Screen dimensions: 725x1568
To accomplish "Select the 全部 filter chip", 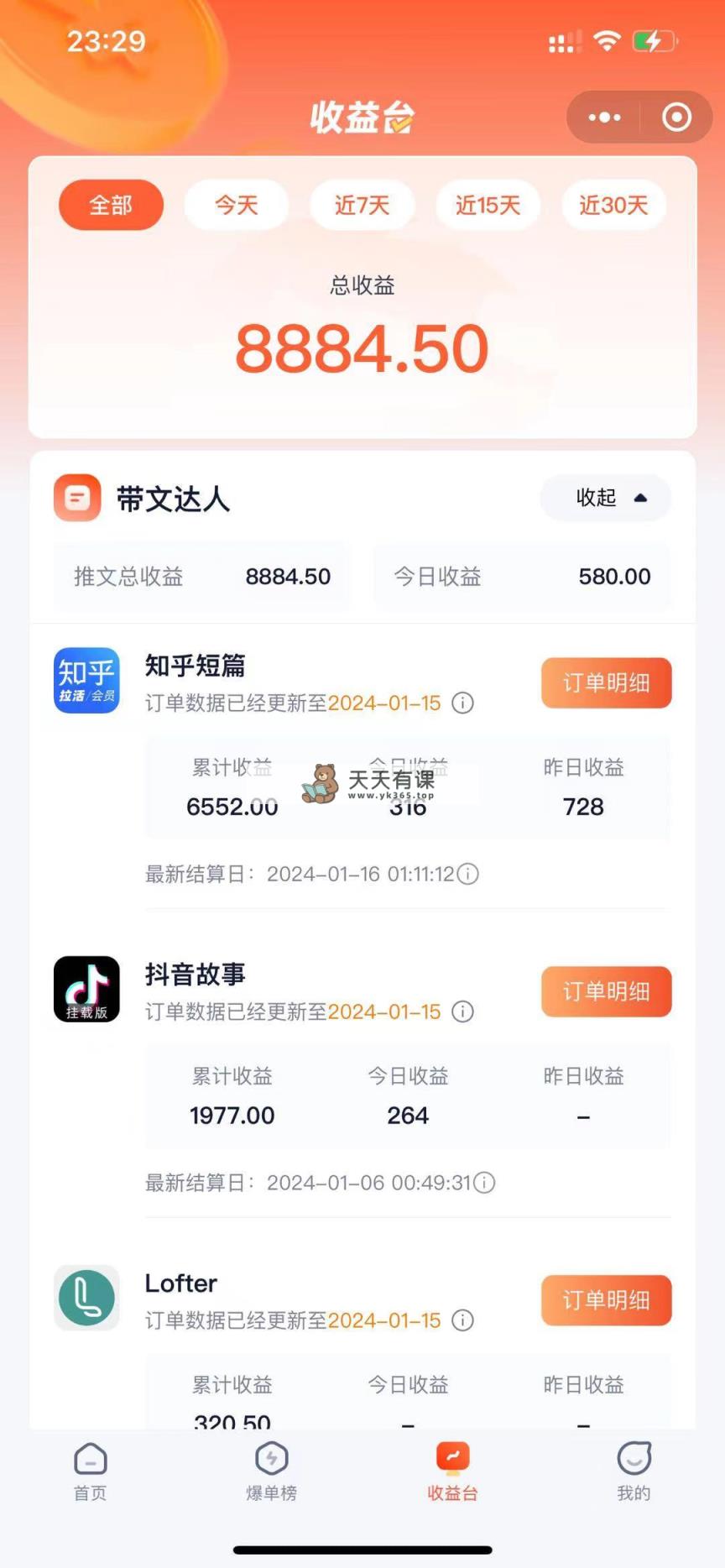I will coord(111,205).
